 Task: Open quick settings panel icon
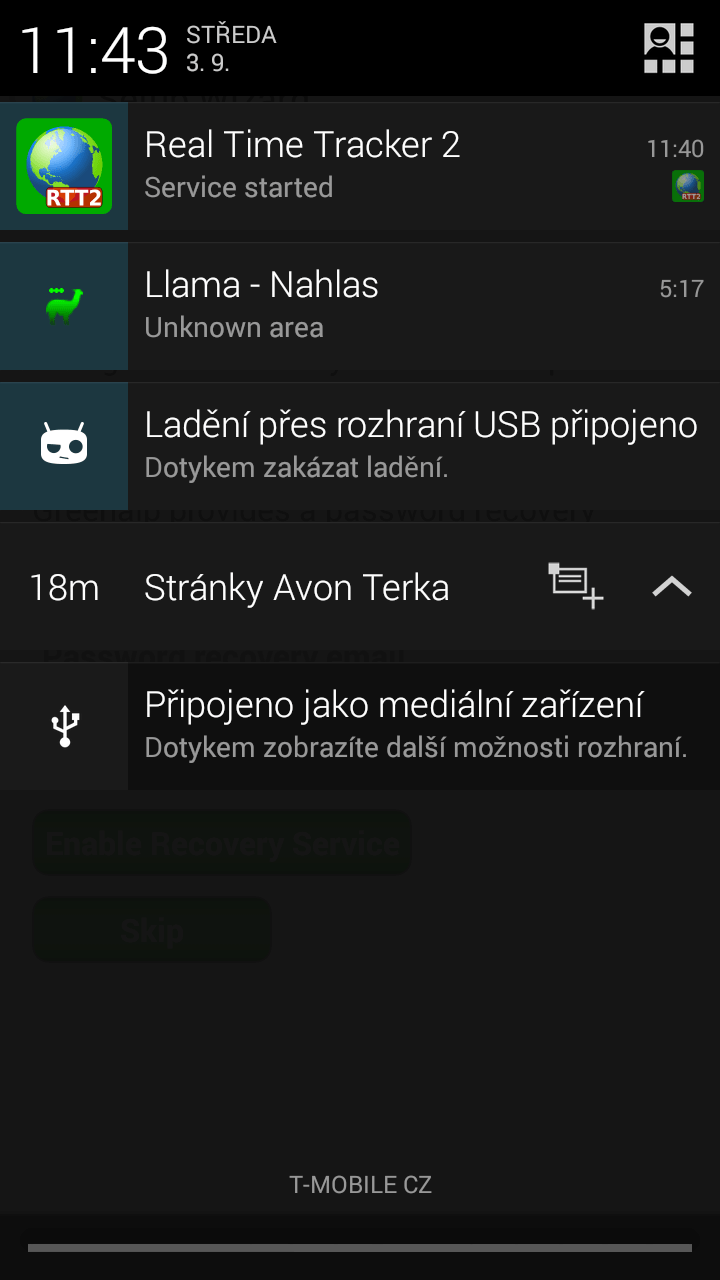669,48
